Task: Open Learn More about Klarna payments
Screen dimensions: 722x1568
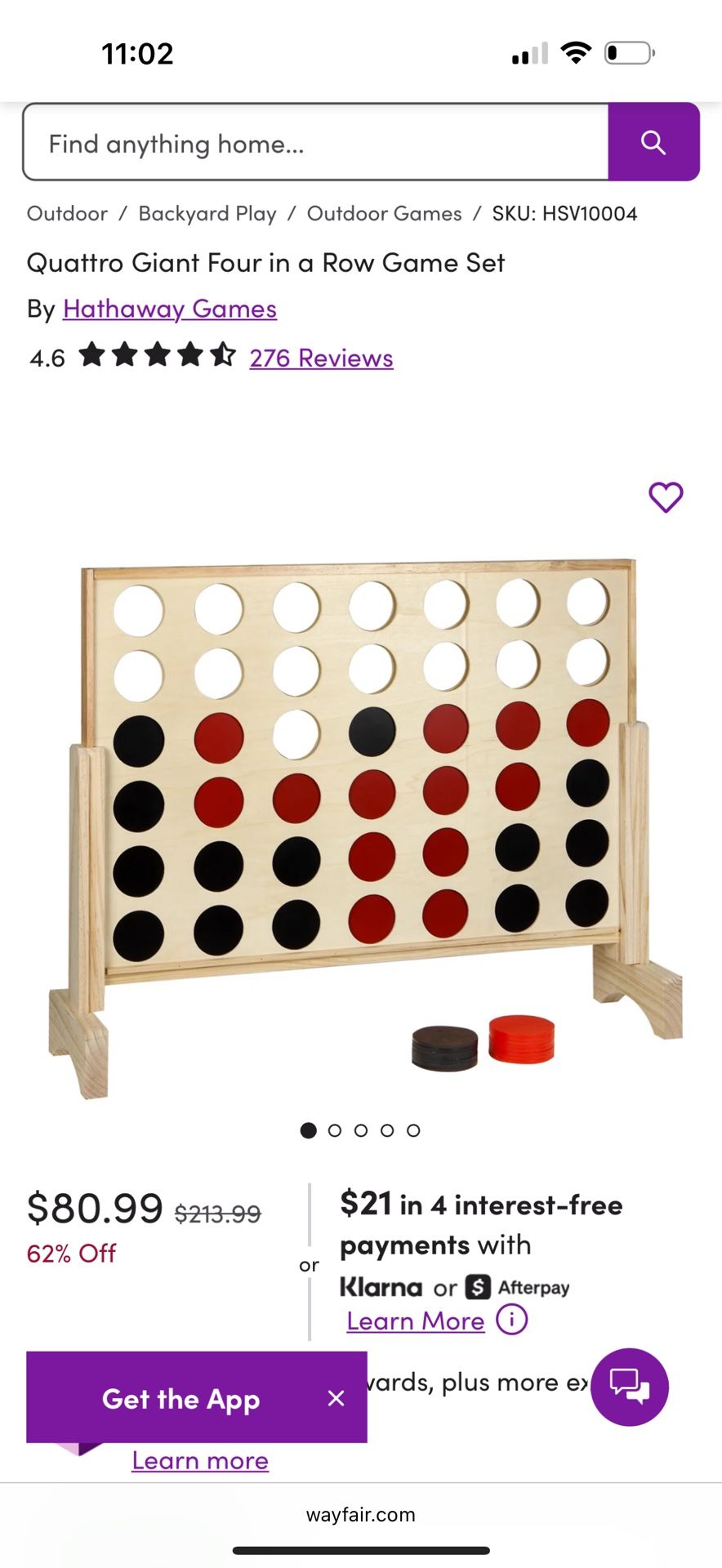Action: pyautogui.click(x=415, y=1321)
